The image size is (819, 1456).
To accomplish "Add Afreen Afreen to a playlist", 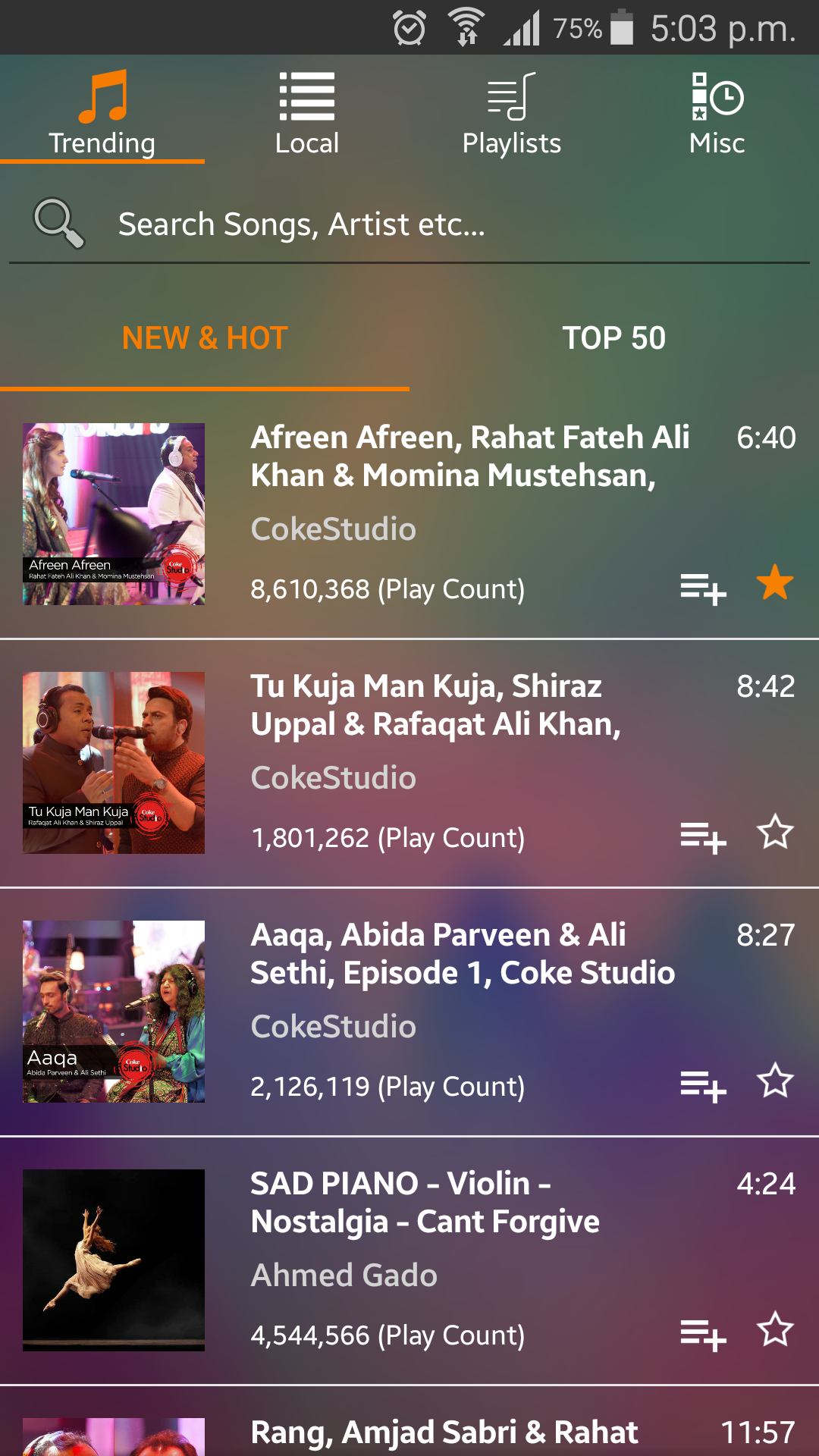I will [703, 589].
